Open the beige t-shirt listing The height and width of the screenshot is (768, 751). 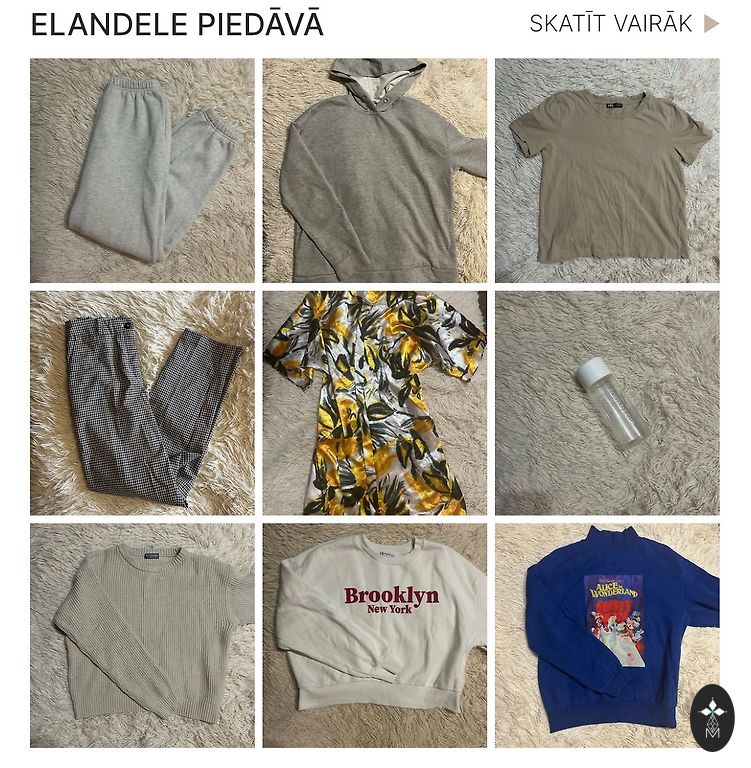[606, 170]
